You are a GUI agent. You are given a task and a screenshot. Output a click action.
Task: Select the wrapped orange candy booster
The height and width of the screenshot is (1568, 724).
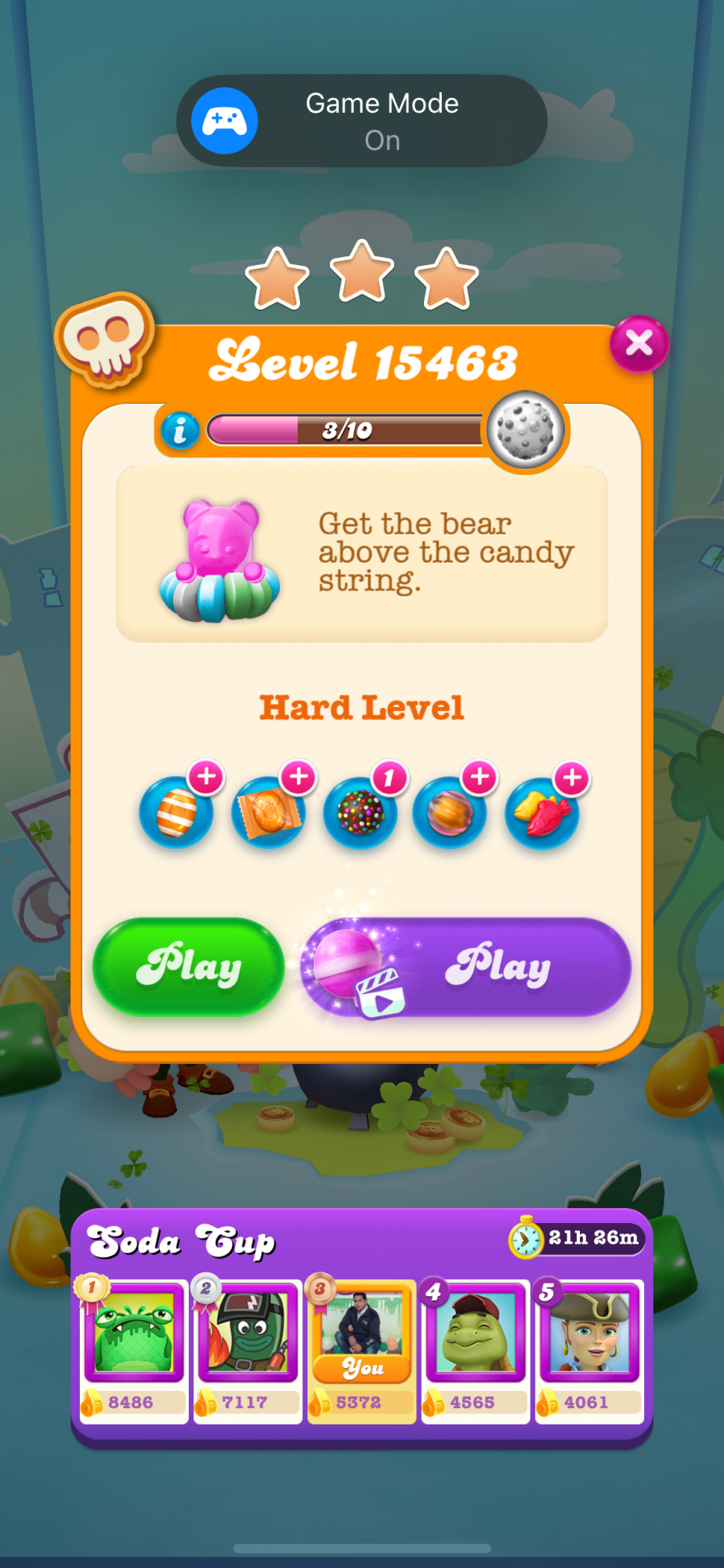(269, 812)
